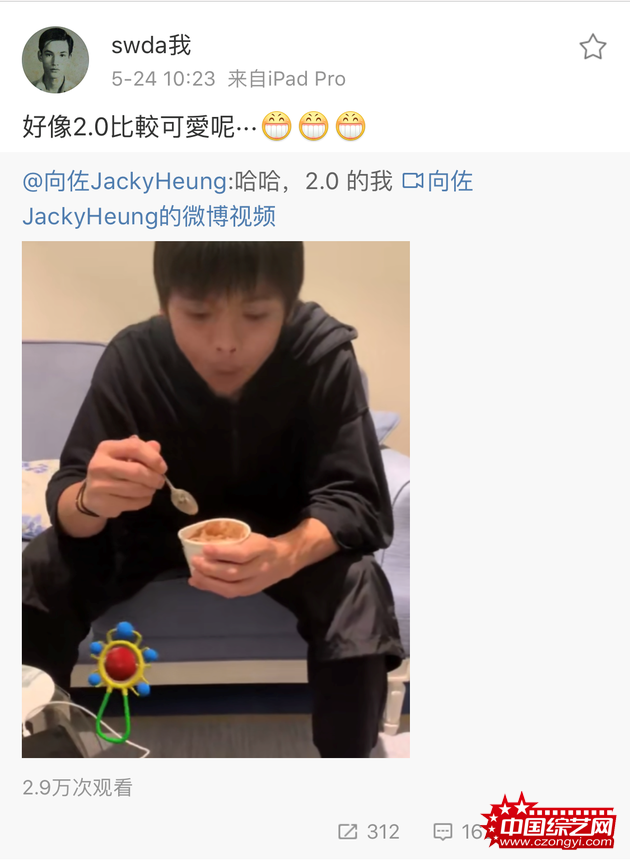The image size is (630, 861).
Task: Open the @向佐JackyHeung mention link
Action: click(124, 181)
